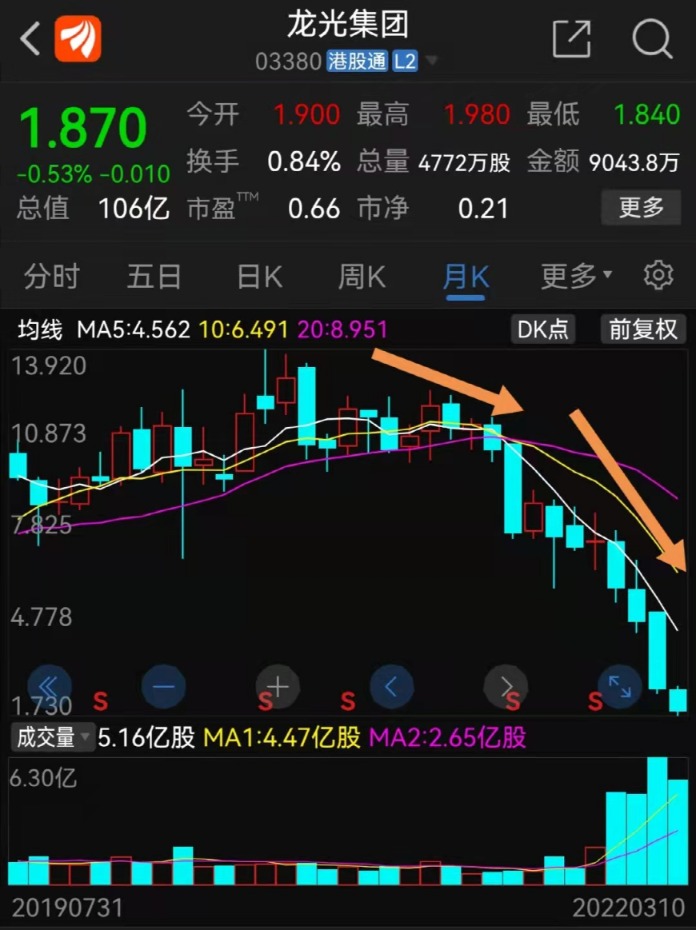The image size is (696, 930).
Task: Switch to the 分时 chart tab
Action: [x=52, y=276]
